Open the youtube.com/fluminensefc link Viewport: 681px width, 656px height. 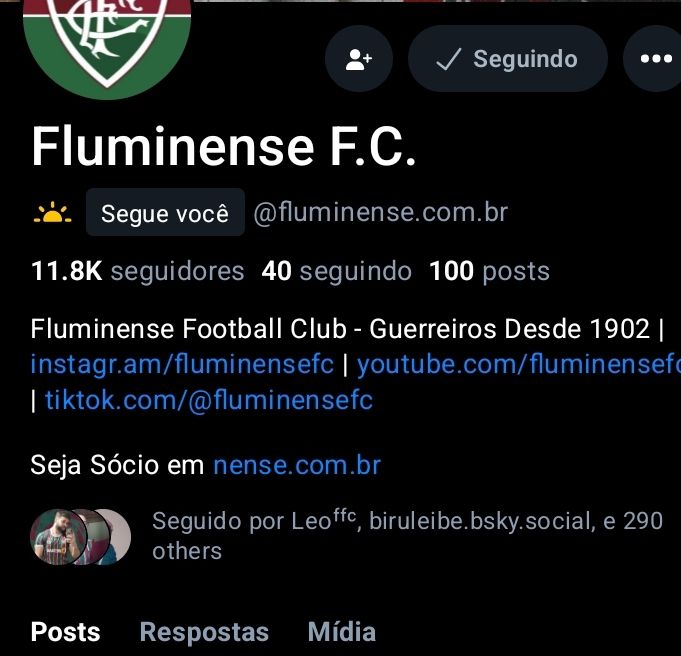(x=519, y=364)
